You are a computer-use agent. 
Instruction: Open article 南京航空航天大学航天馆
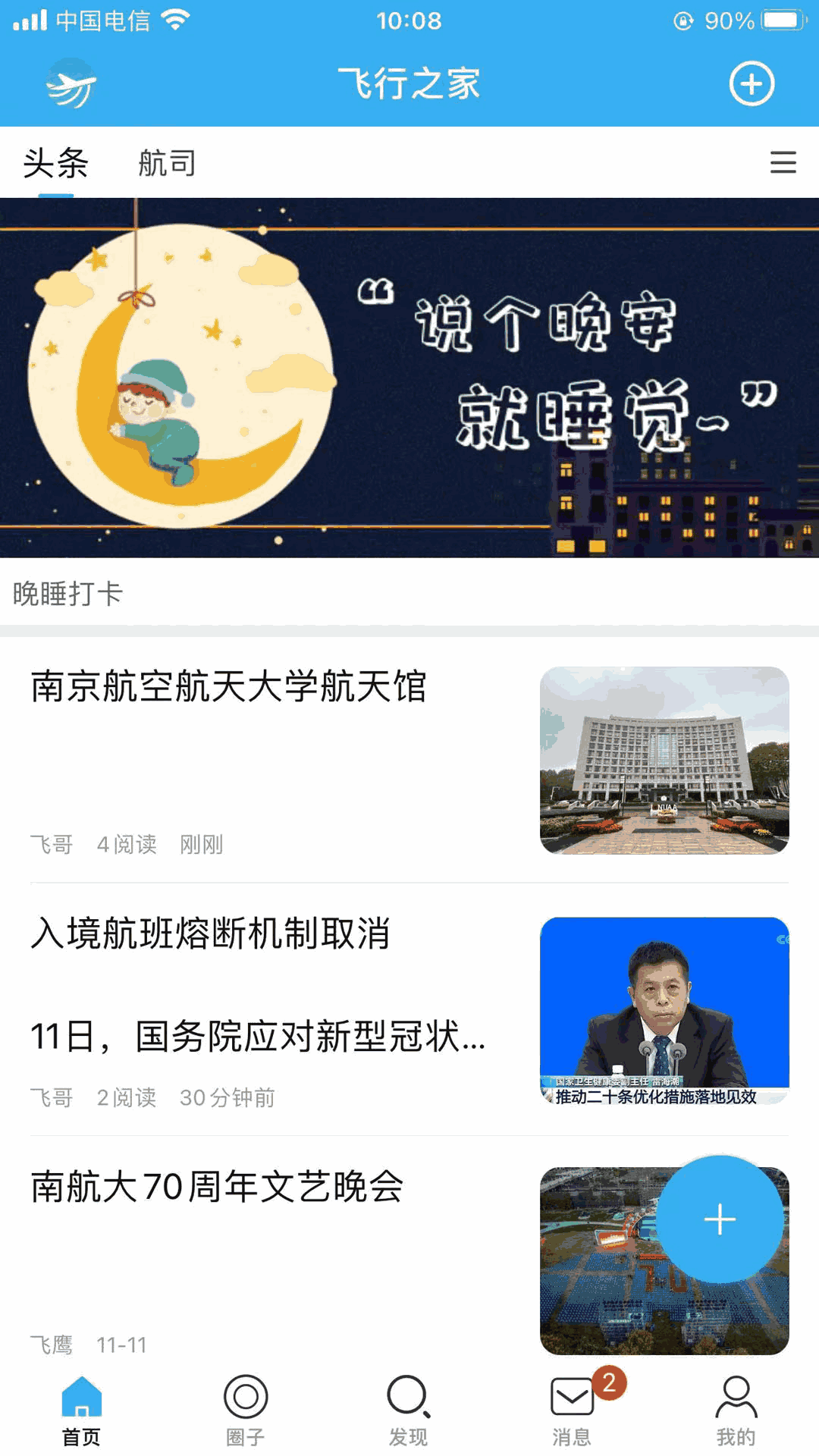229,687
